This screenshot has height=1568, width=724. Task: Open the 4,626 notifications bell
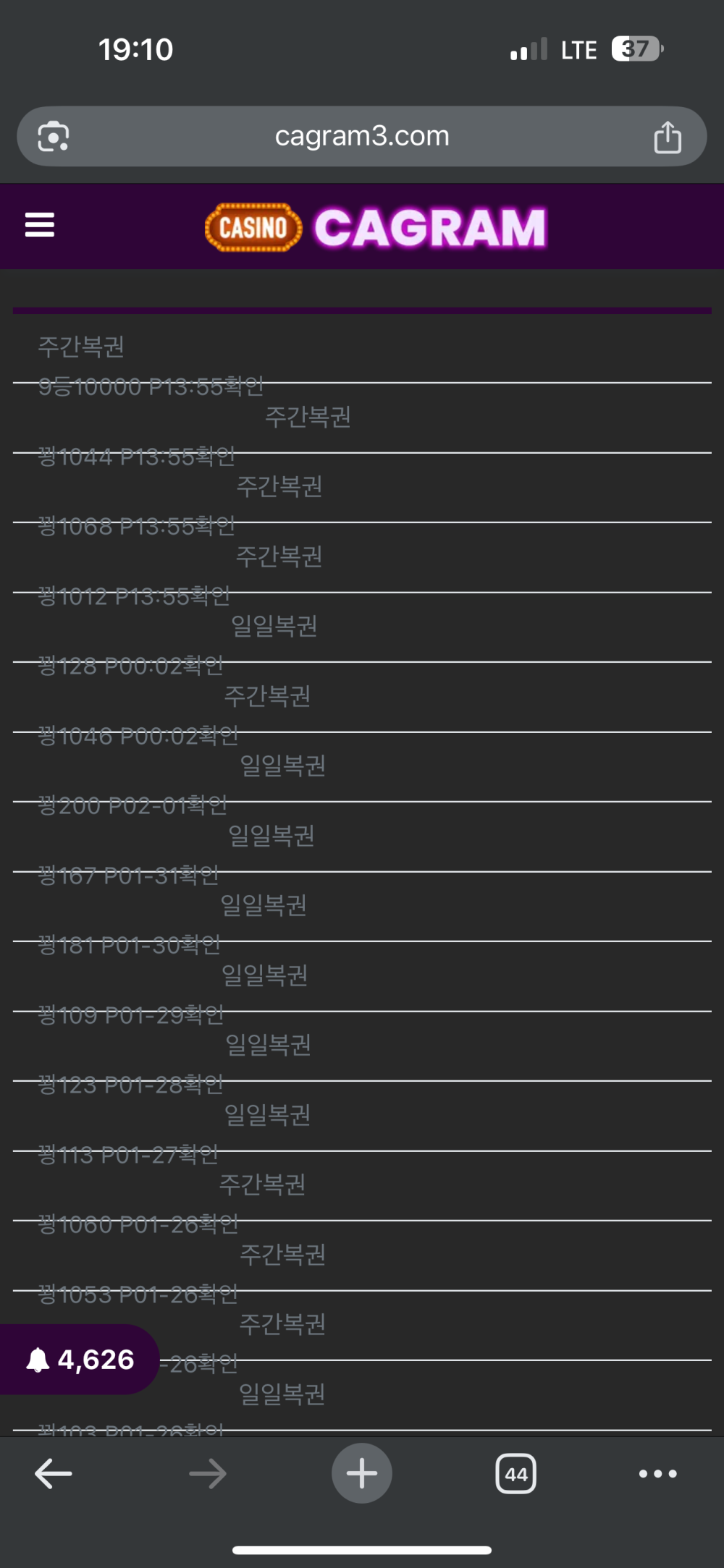point(80,1360)
